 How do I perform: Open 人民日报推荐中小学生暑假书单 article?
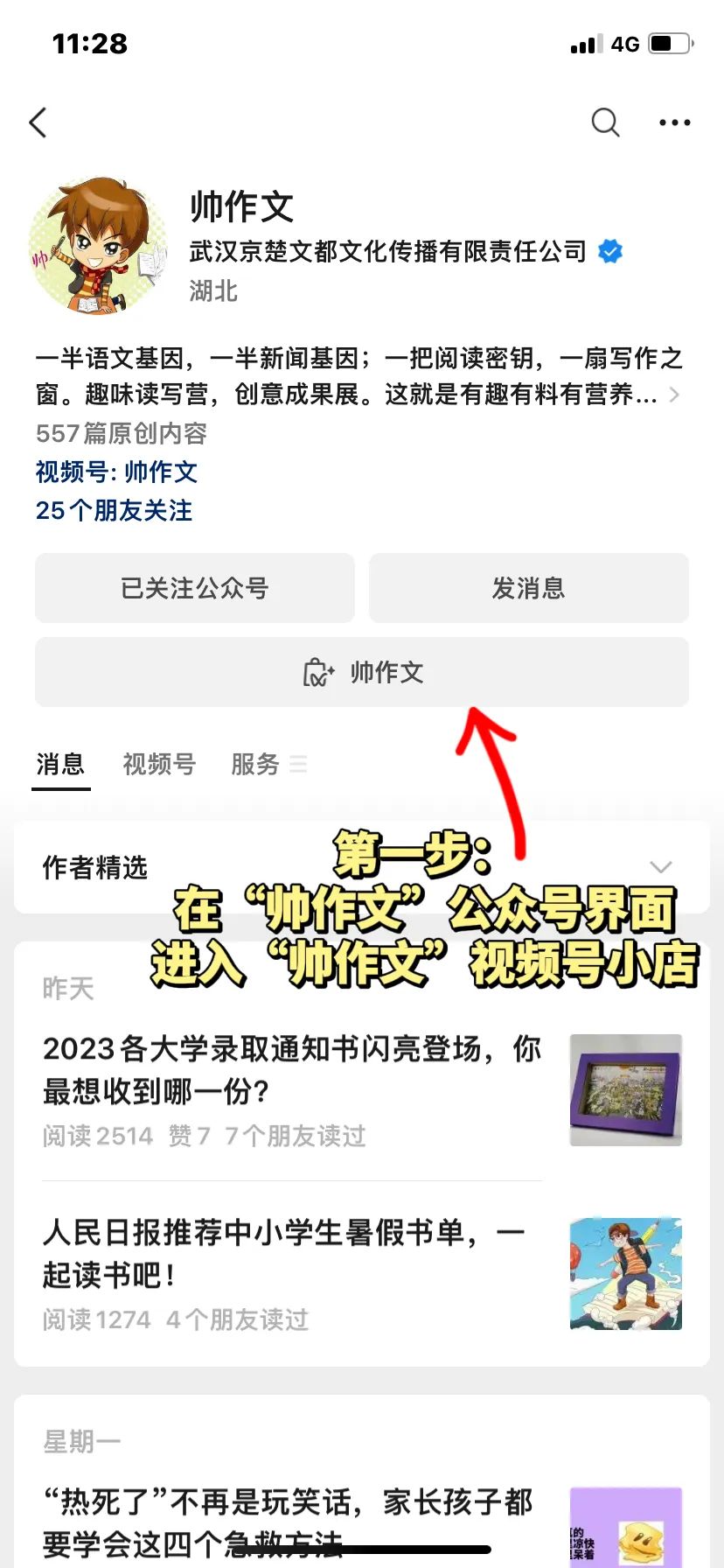[x=362, y=1274]
